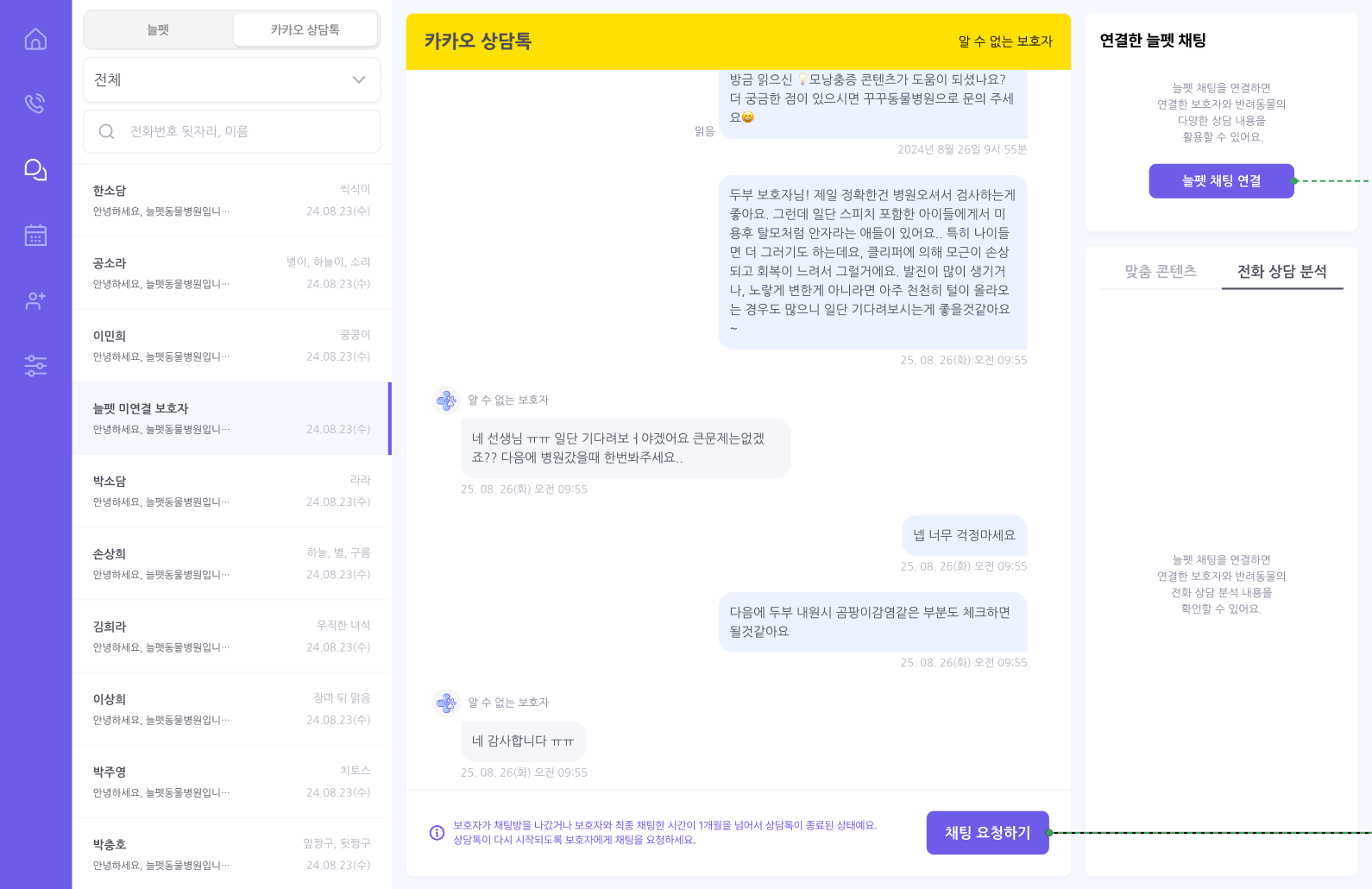Open the chat with 이상희
This screenshot has height=889, width=1372.
[x=231, y=709]
